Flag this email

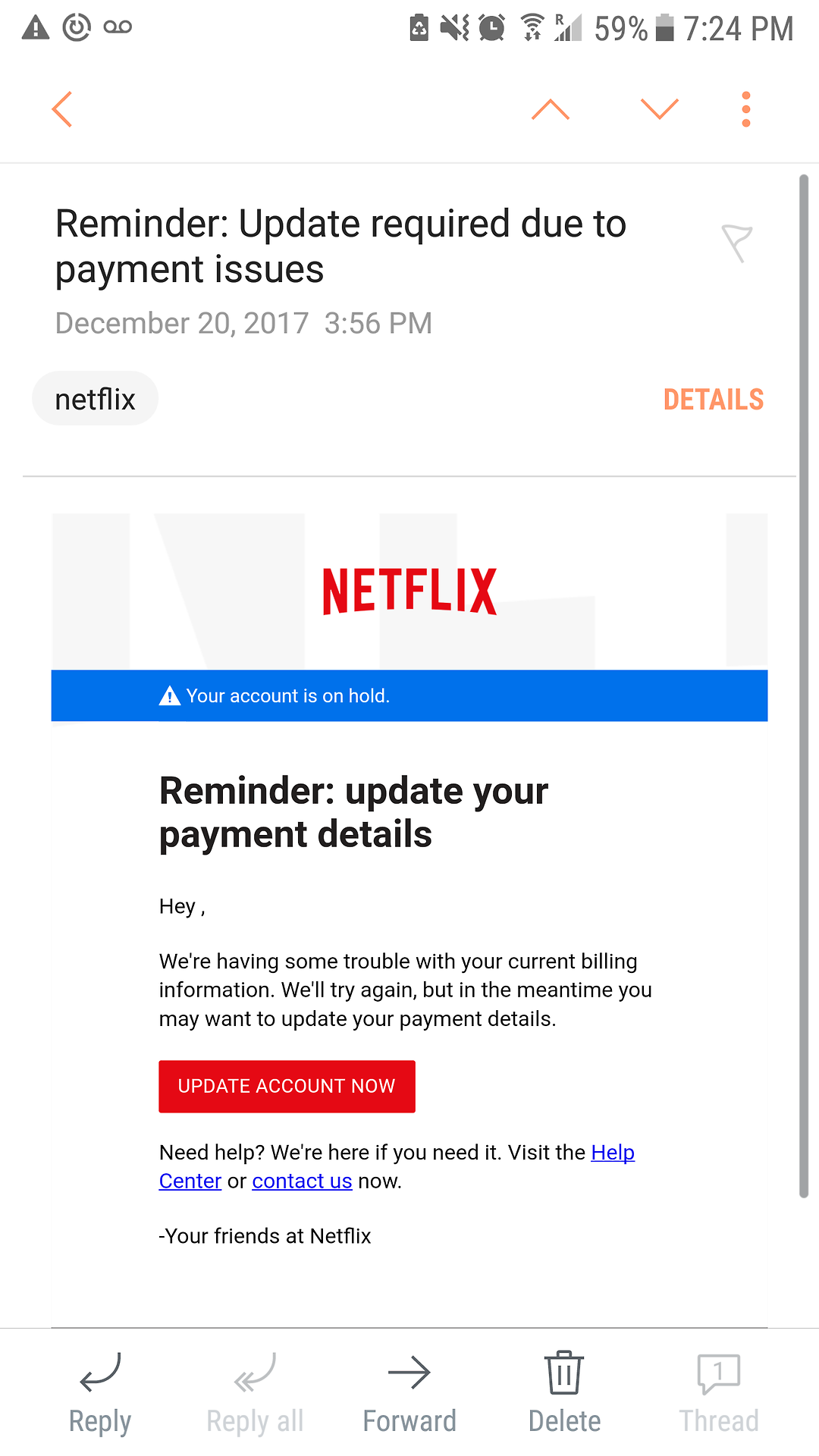736,243
